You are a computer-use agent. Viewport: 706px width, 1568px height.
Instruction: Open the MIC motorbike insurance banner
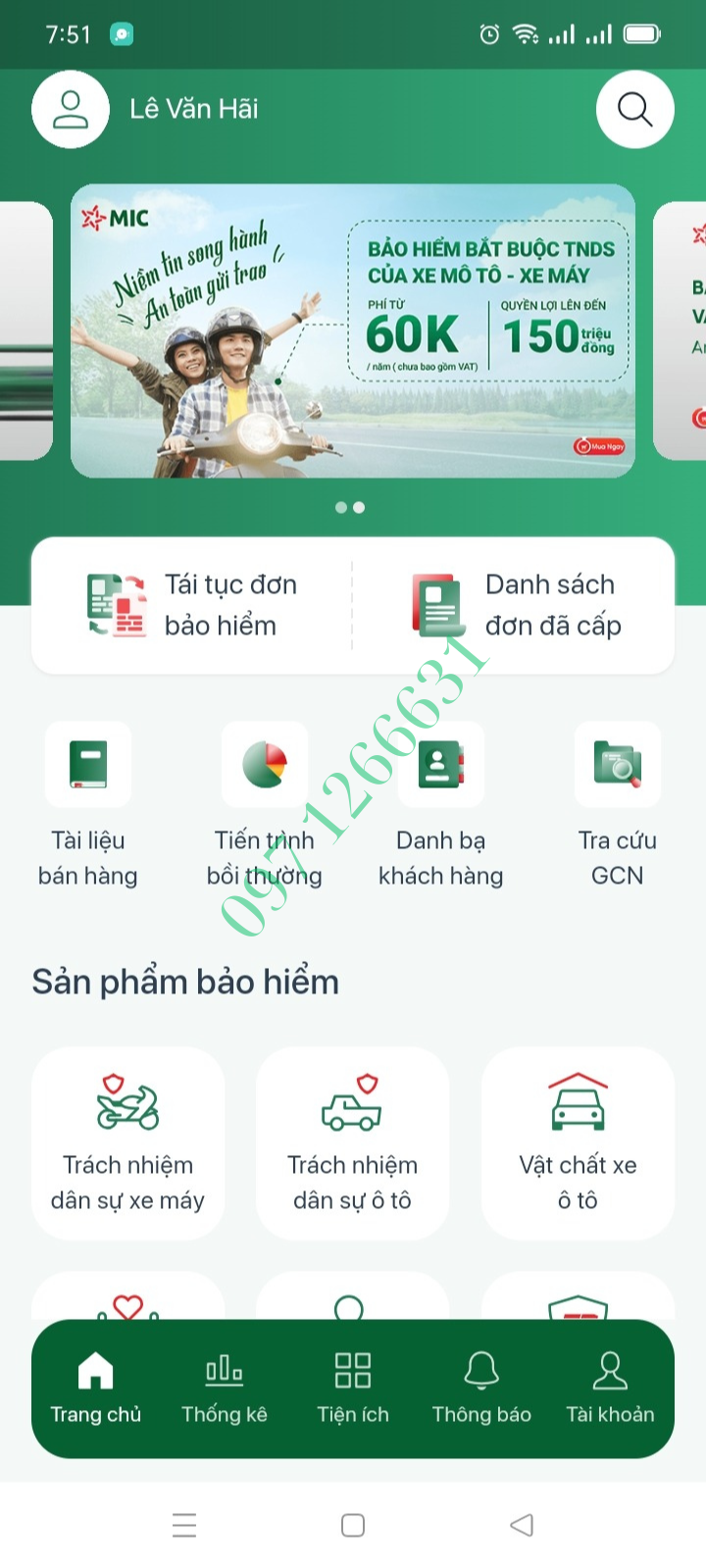(x=352, y=330)
